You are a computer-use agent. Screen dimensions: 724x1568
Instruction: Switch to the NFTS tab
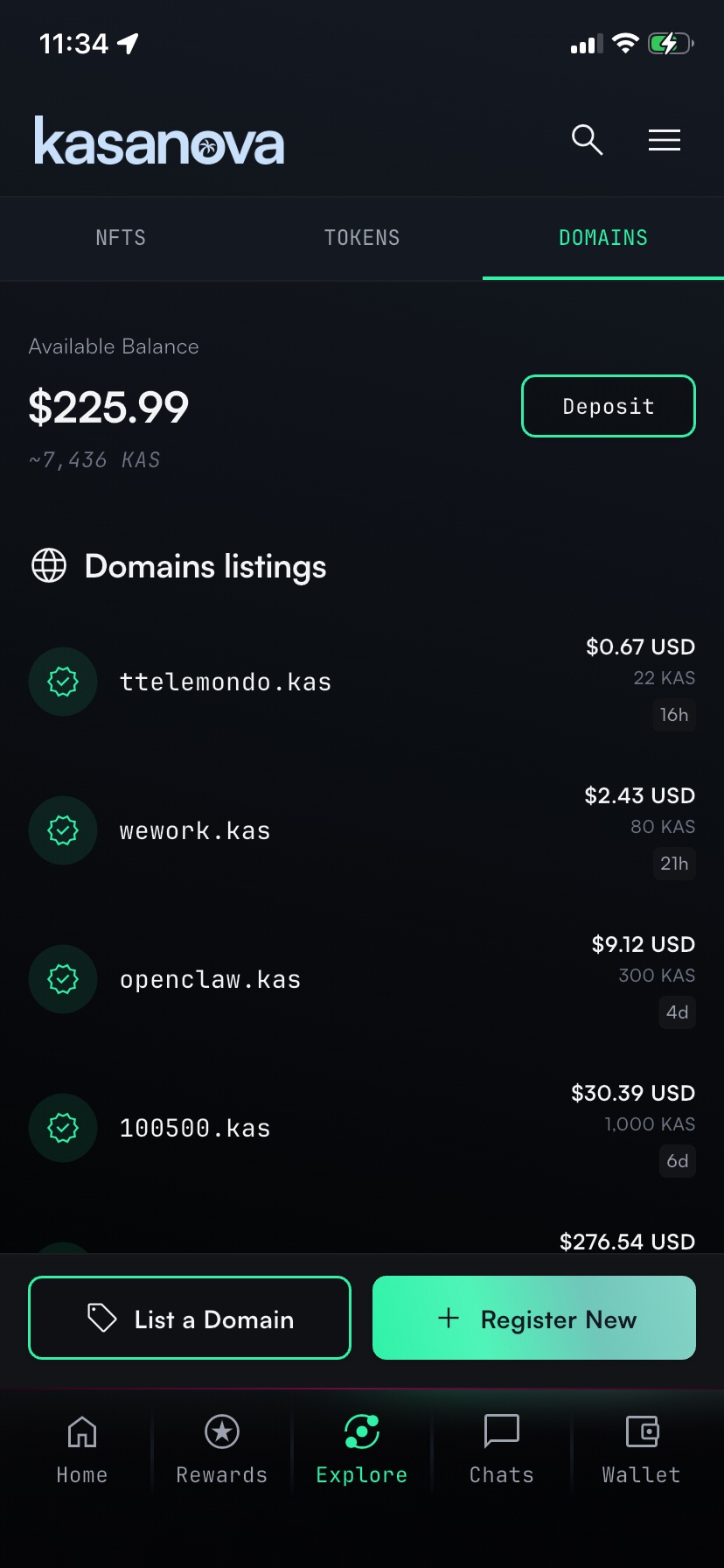click(x=121, y=237)
